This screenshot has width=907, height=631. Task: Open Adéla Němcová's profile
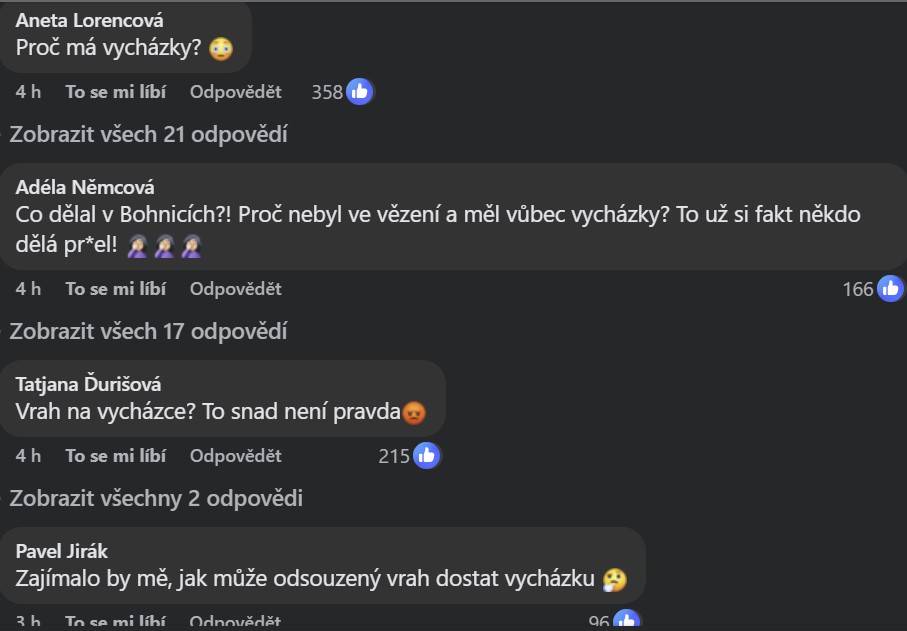(86, 187)
